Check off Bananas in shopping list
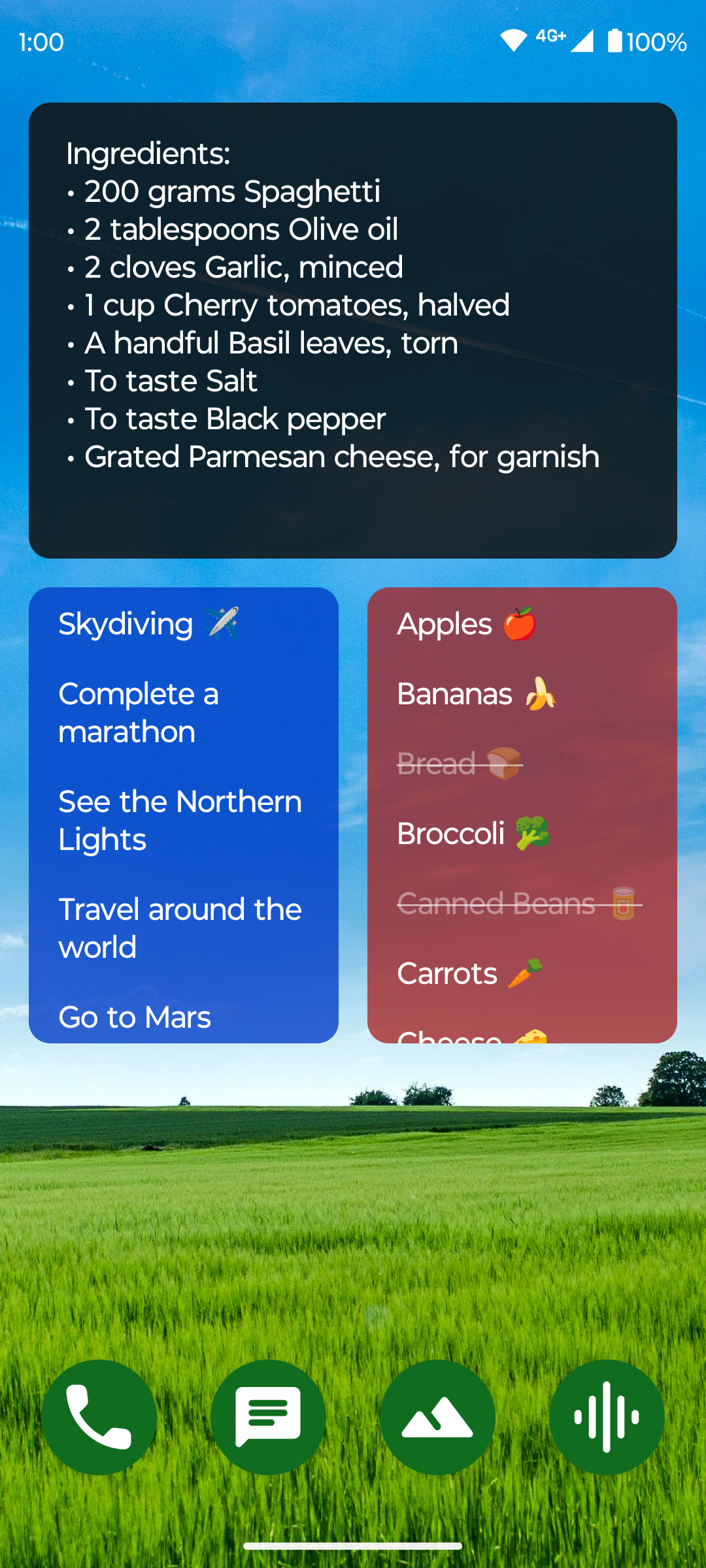The image size is (706, 1568). (477, 694)
